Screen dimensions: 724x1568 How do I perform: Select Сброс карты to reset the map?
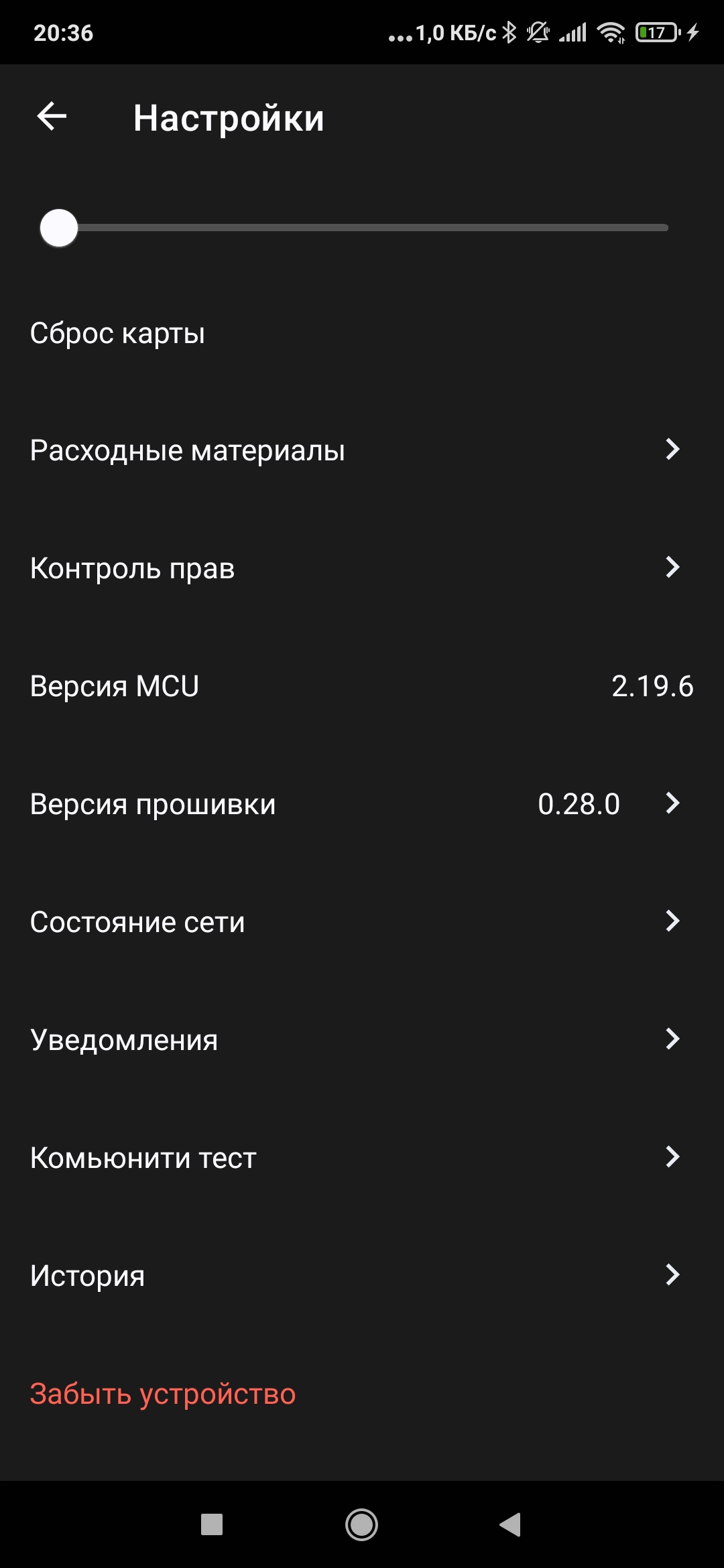click(x=118, y=333)
